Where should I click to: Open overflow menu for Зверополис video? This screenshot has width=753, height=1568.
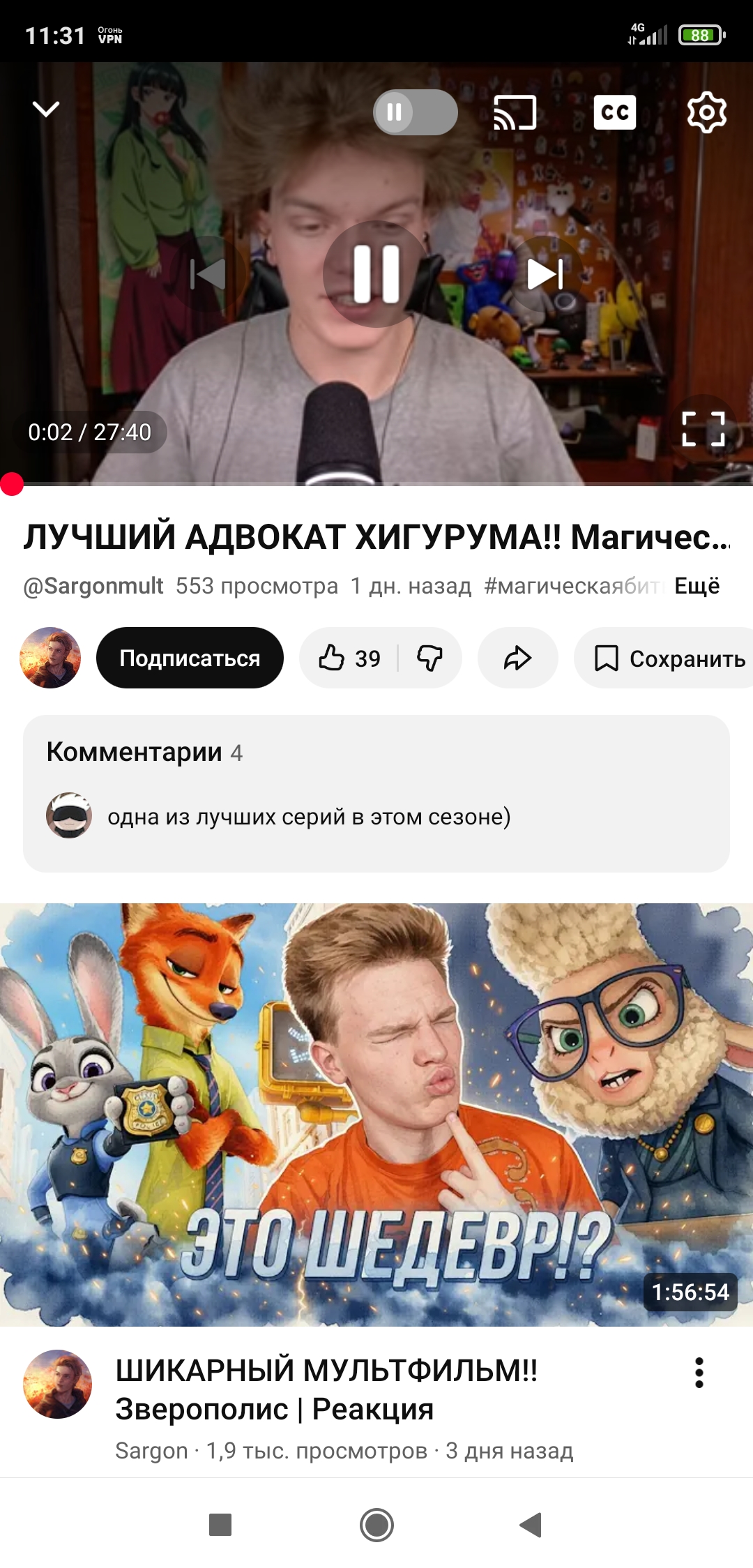(699, 1373)
